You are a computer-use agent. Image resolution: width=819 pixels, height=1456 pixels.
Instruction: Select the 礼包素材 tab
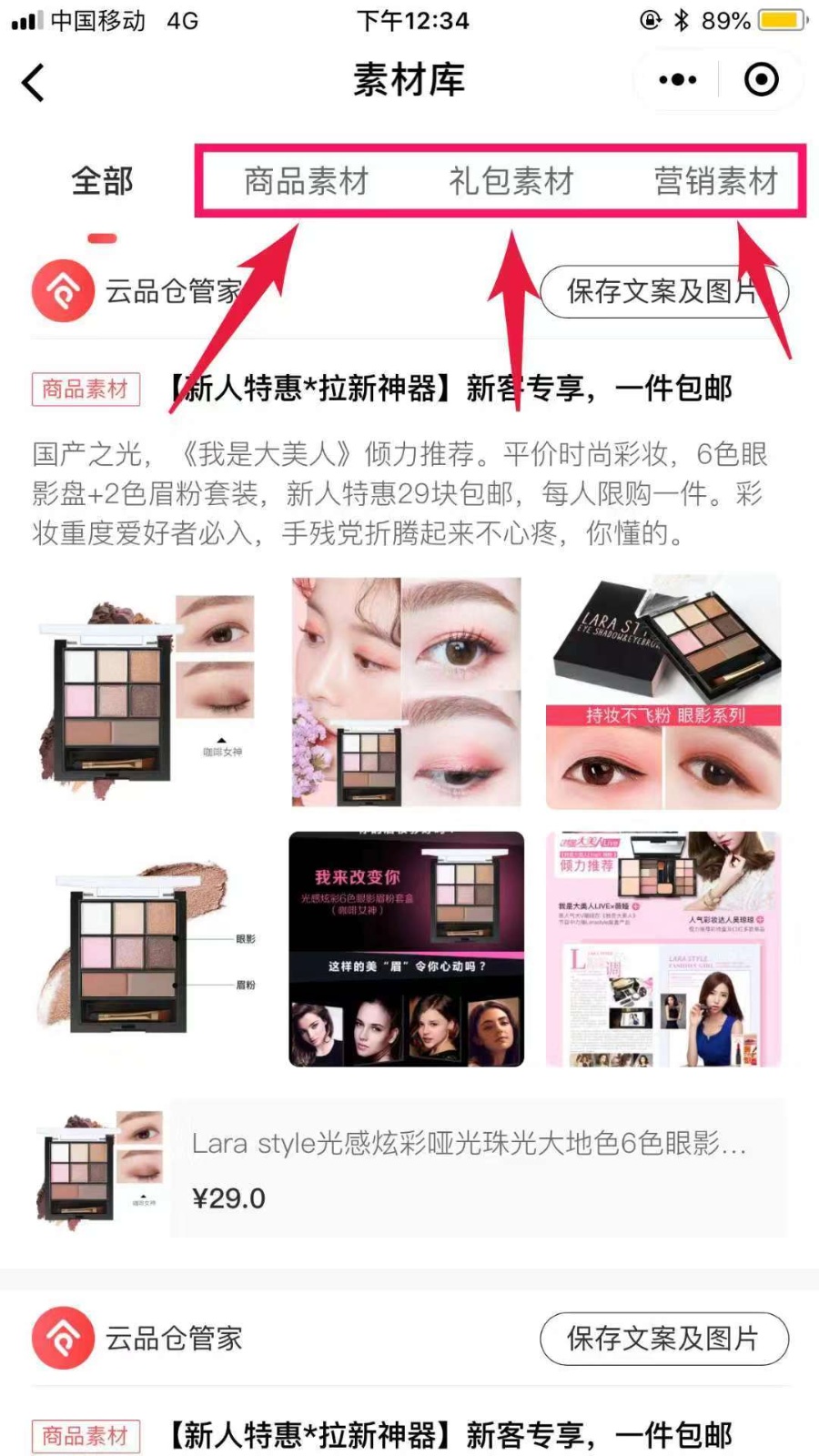click(x=511, y=181)
